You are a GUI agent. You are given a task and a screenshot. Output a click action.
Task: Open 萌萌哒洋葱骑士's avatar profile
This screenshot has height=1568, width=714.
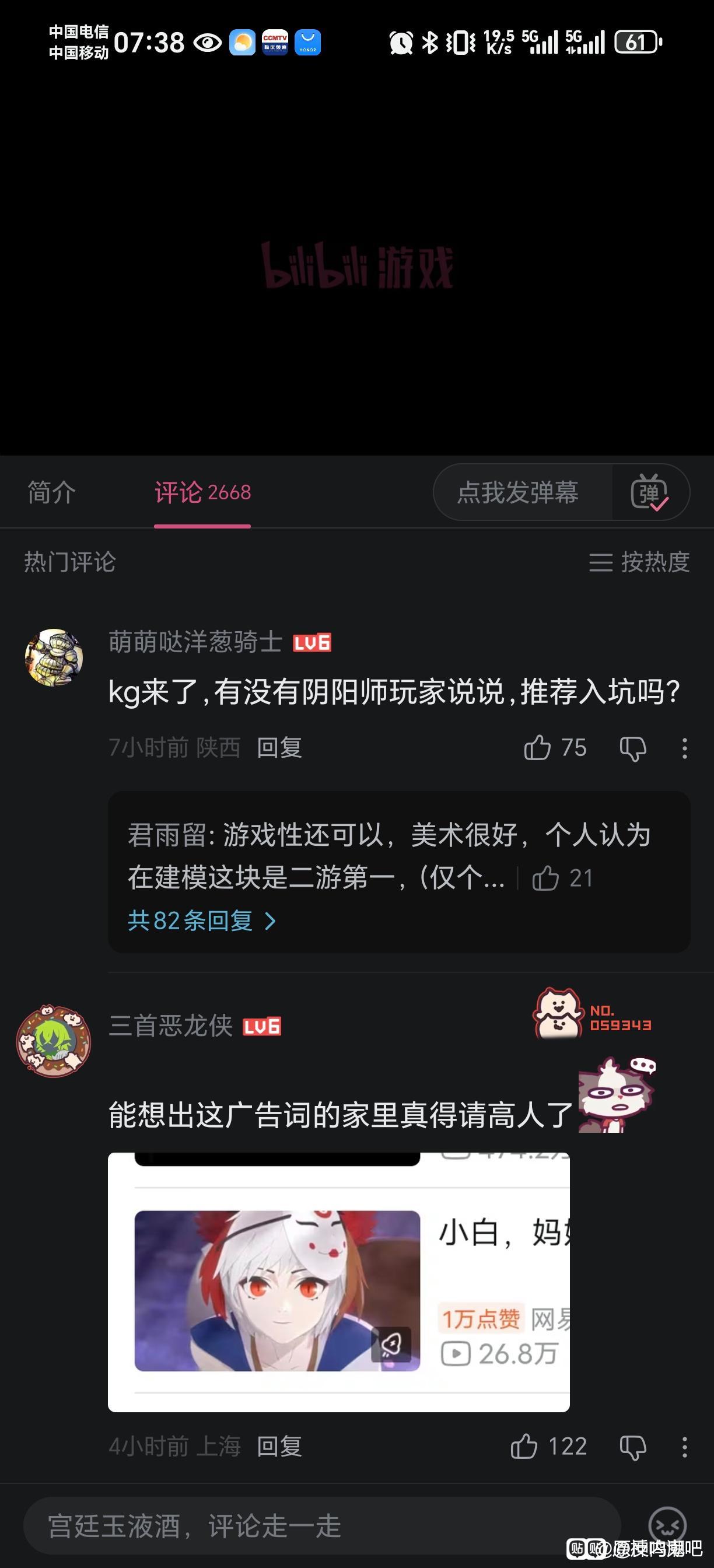[x=54, y=657]
